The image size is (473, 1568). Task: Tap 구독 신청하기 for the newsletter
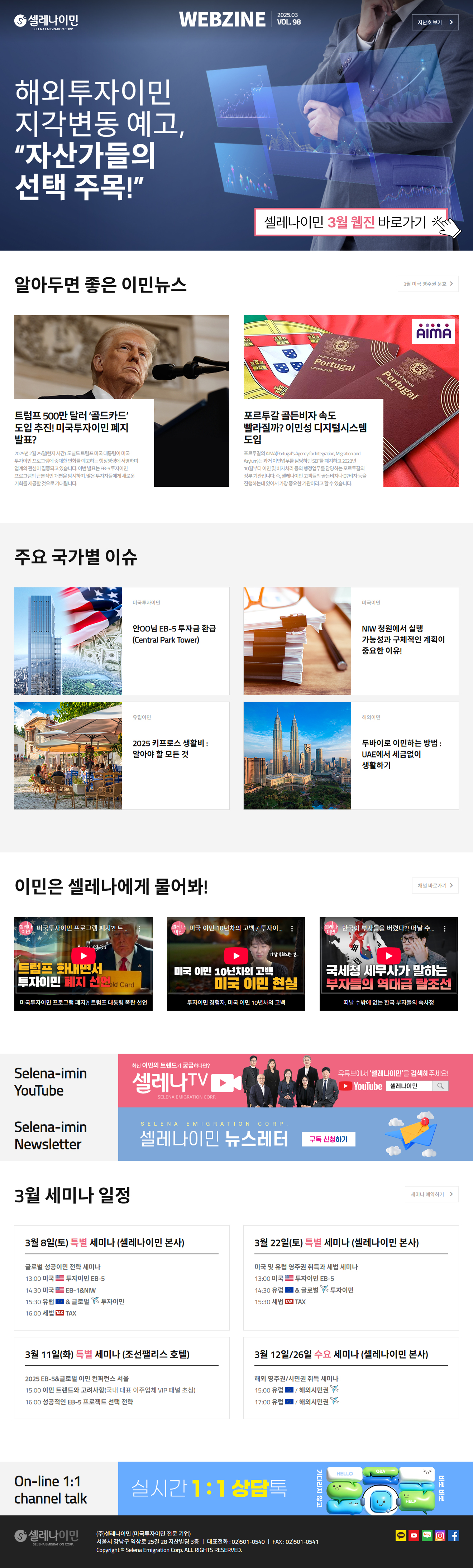(328, 1139)
